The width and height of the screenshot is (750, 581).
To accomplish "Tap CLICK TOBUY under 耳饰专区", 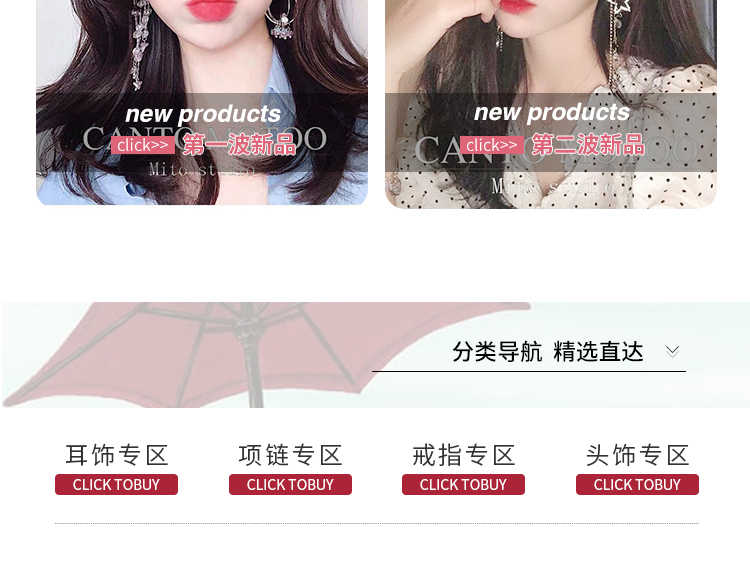I will 116,485.
